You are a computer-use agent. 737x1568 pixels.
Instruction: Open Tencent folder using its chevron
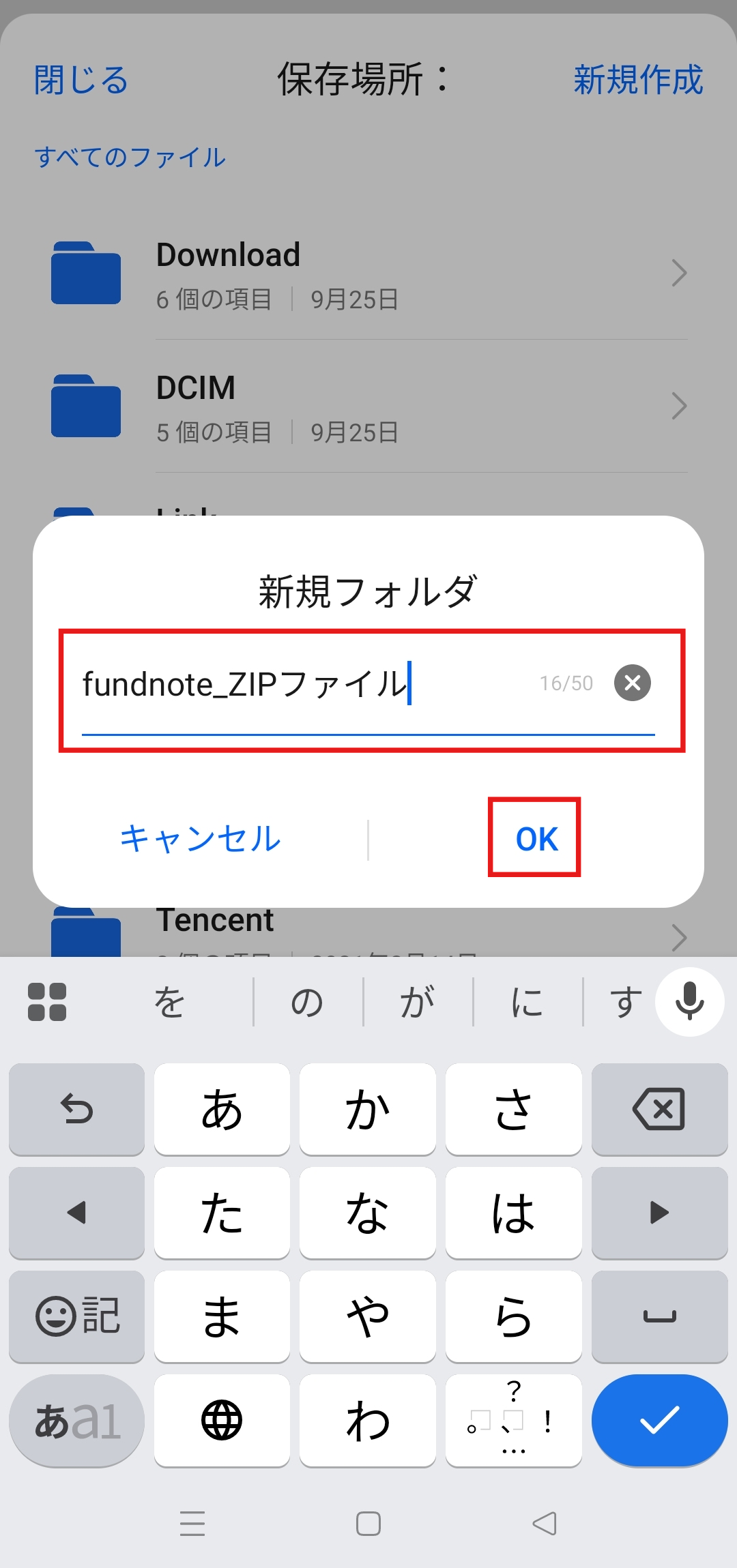680,937
